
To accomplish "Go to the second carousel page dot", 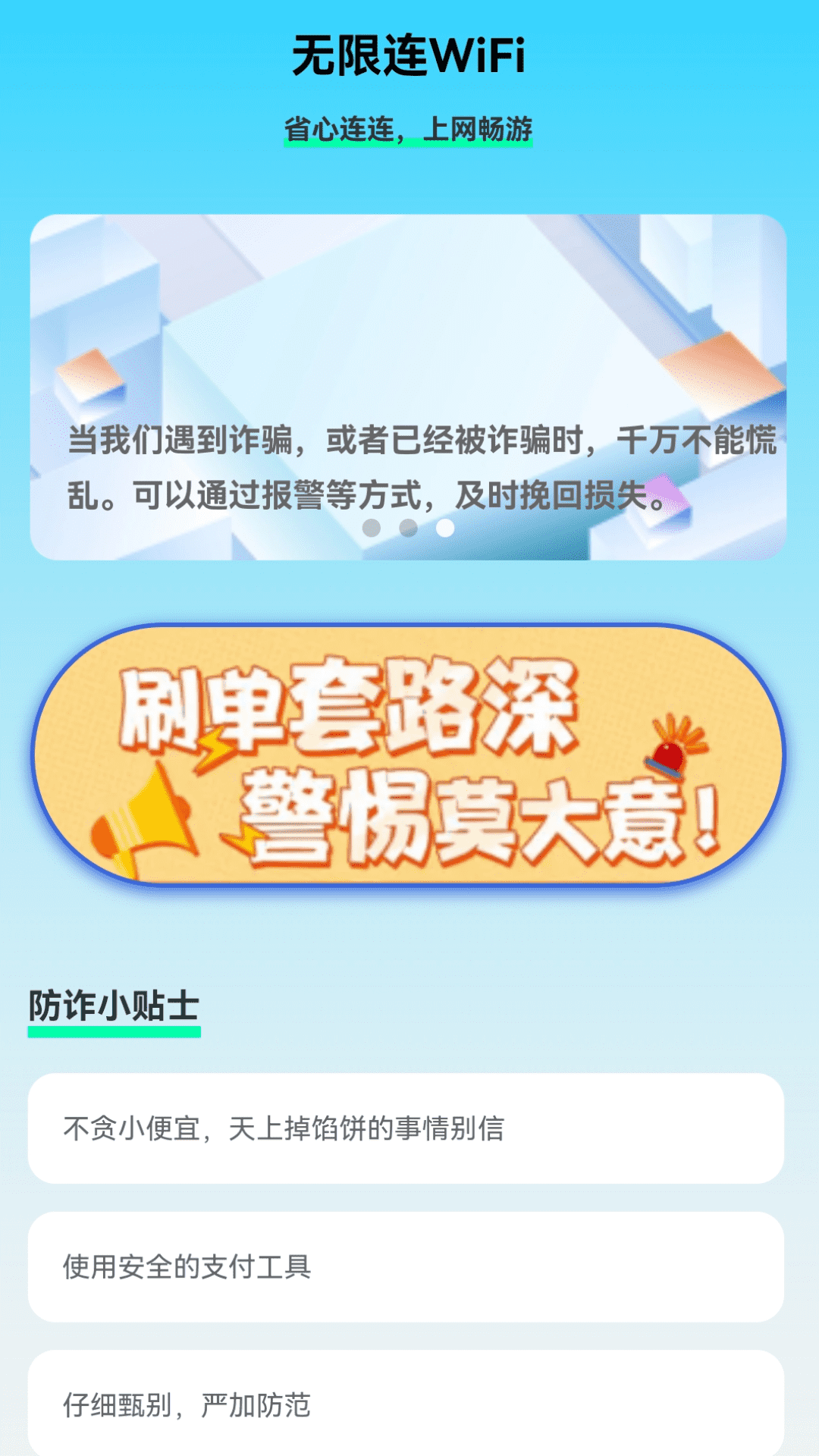I will pos(408,528).
